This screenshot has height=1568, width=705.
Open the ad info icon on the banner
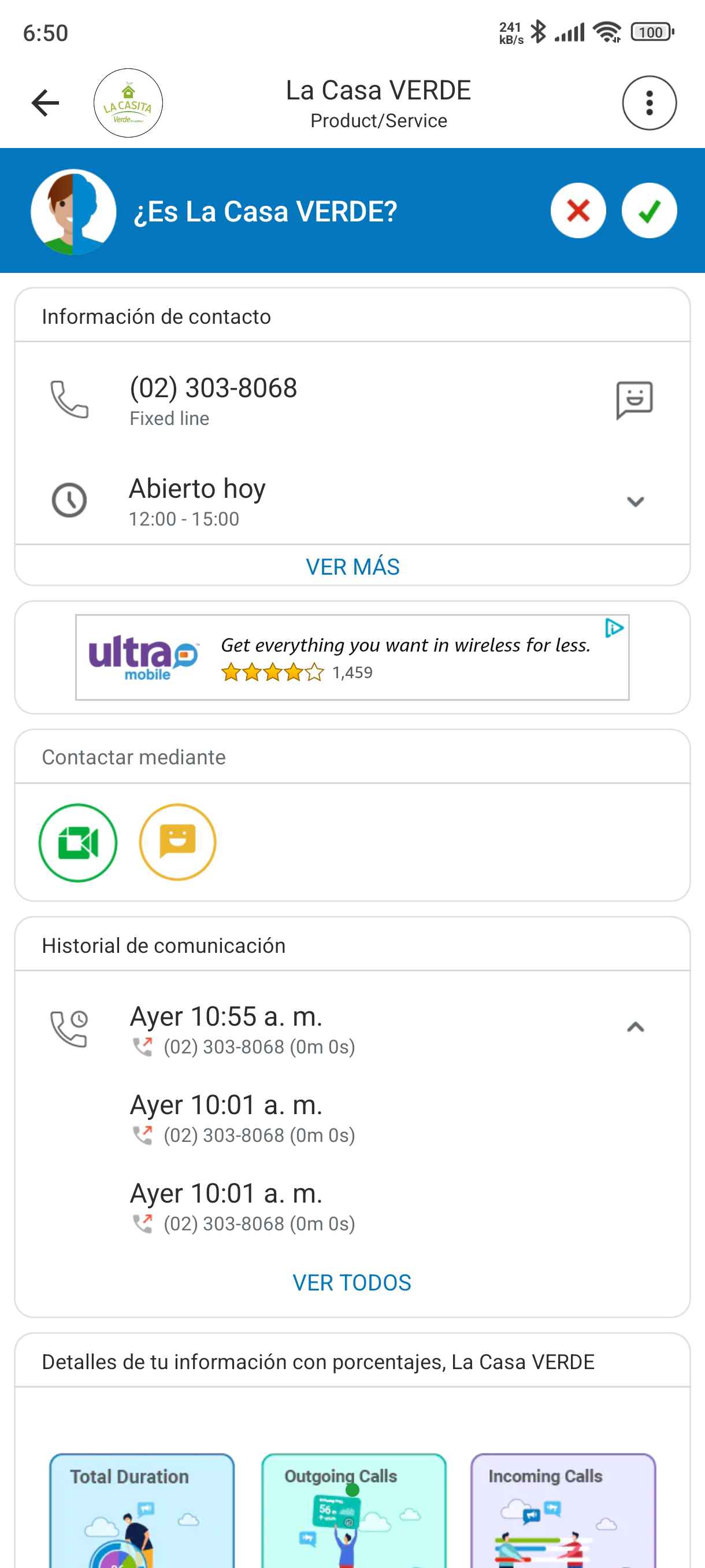tap(614, 627)
